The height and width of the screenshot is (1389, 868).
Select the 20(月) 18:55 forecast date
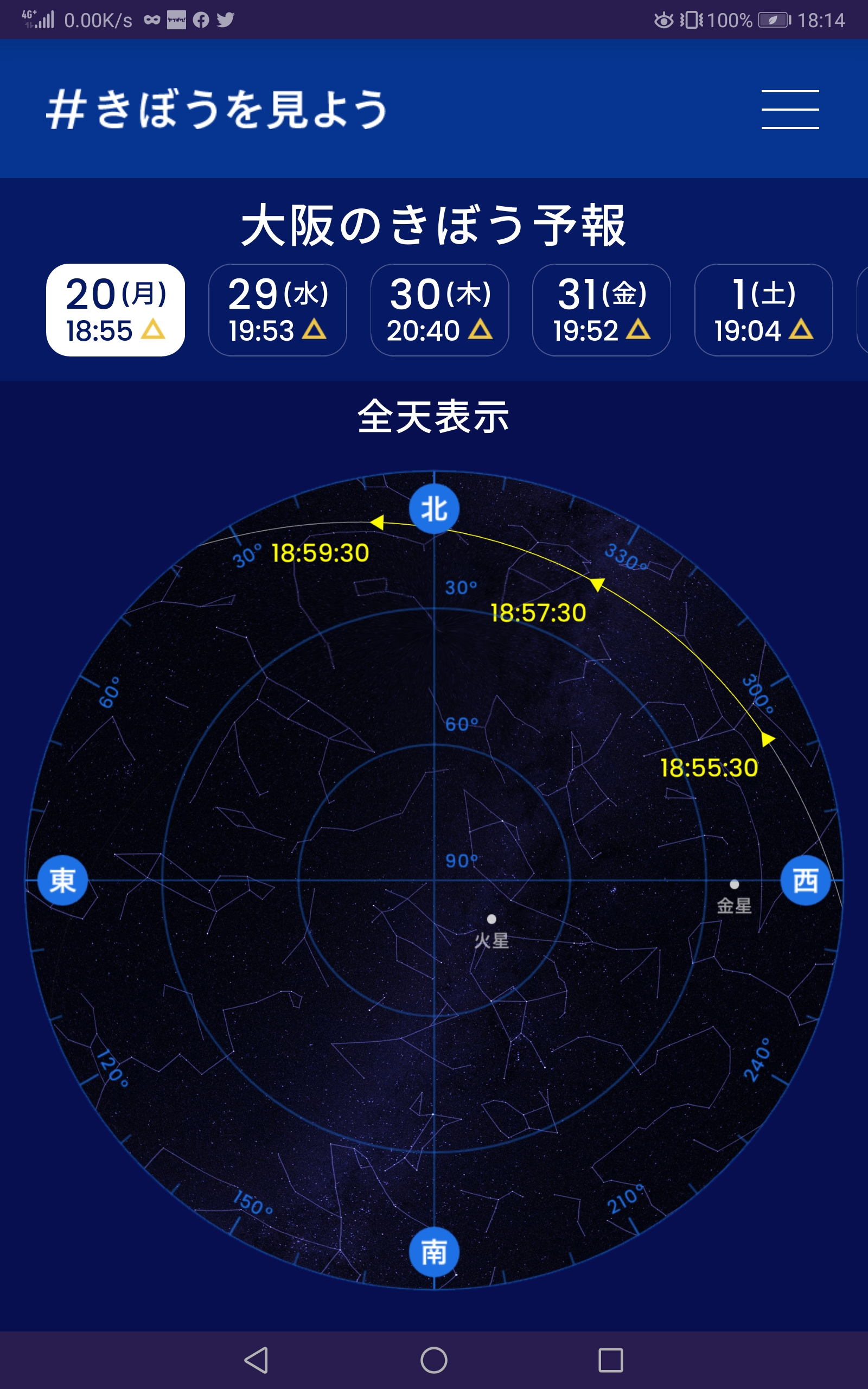[x=116, y=310]
